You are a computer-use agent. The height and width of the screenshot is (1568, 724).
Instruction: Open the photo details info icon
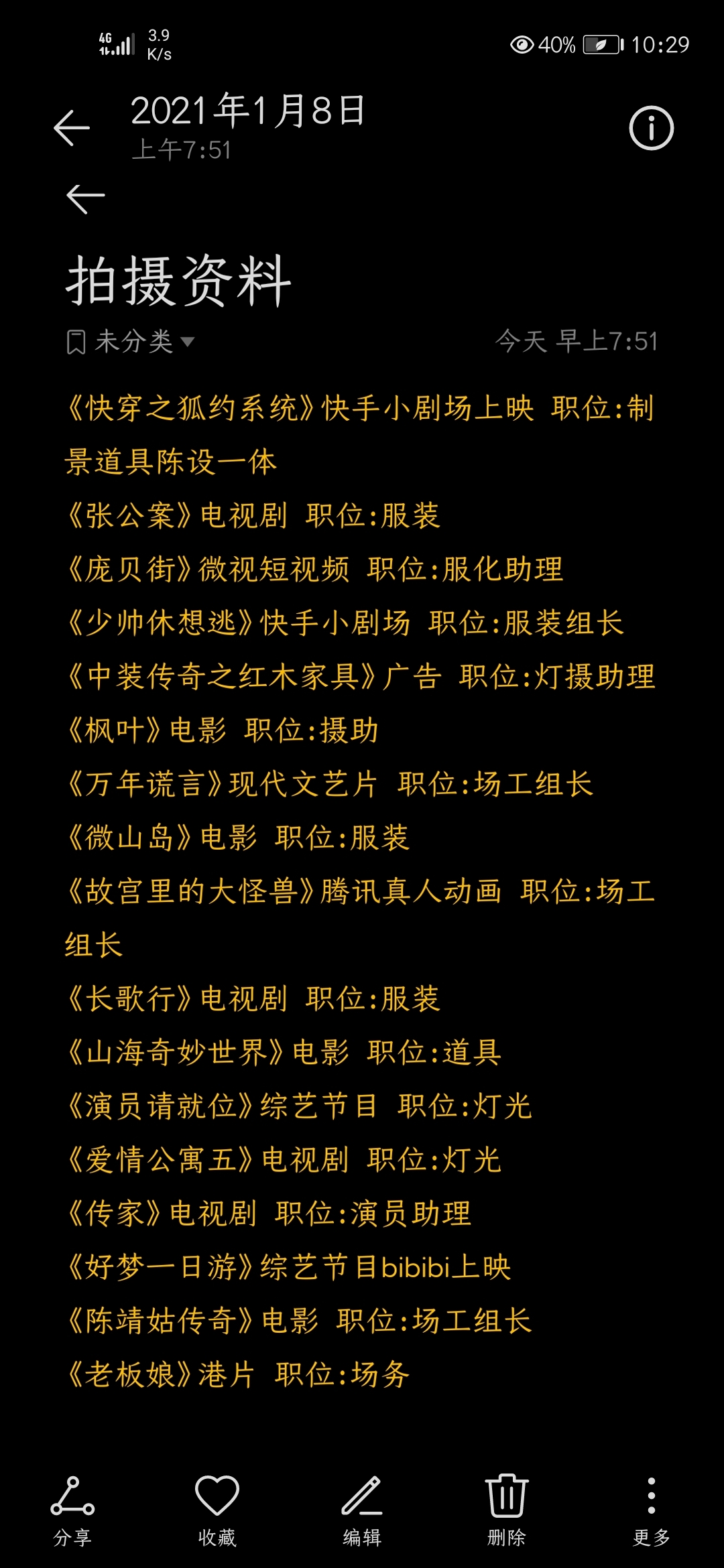651,127
